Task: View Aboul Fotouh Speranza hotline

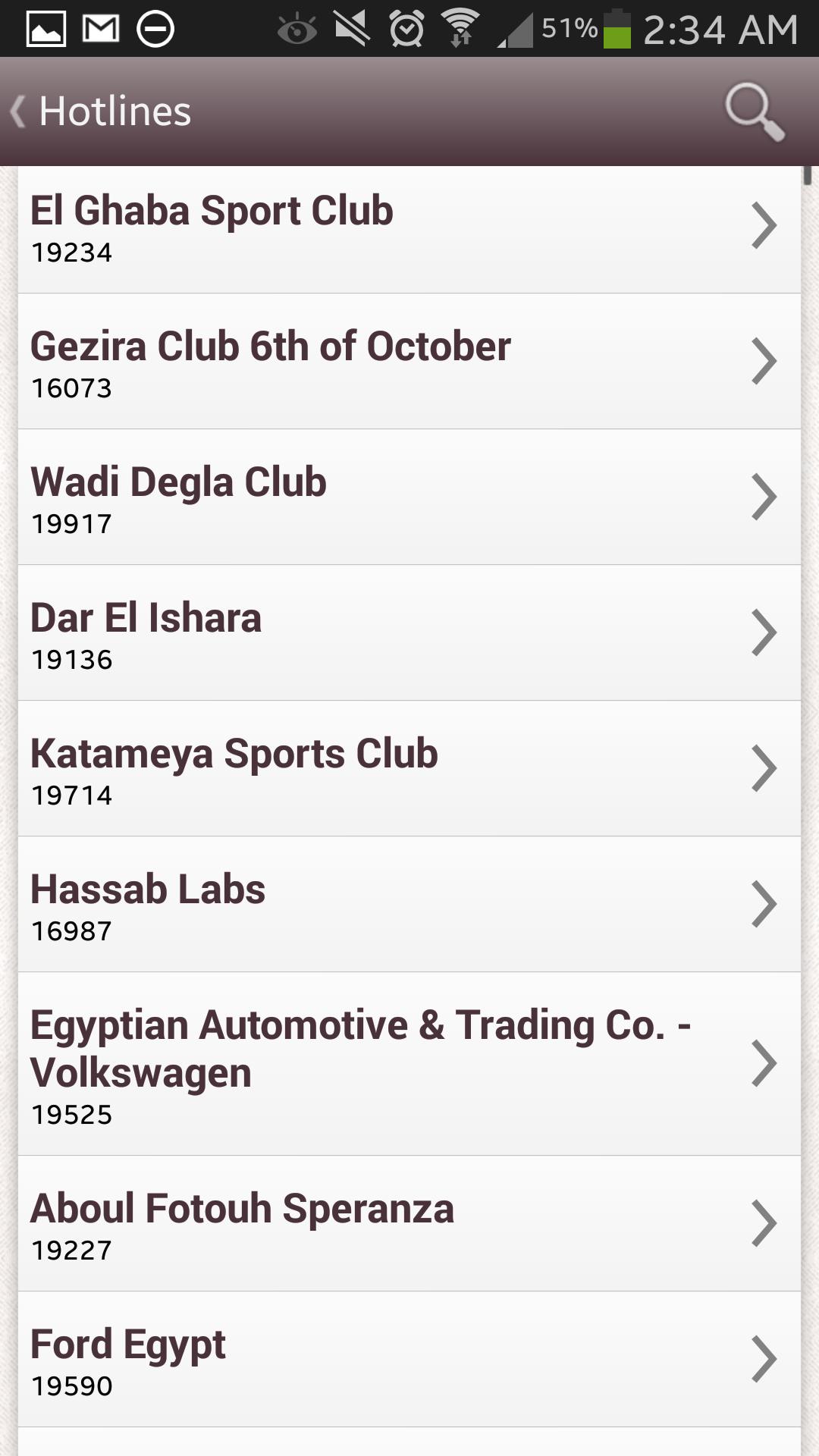Action: (x=409, y=1224)
